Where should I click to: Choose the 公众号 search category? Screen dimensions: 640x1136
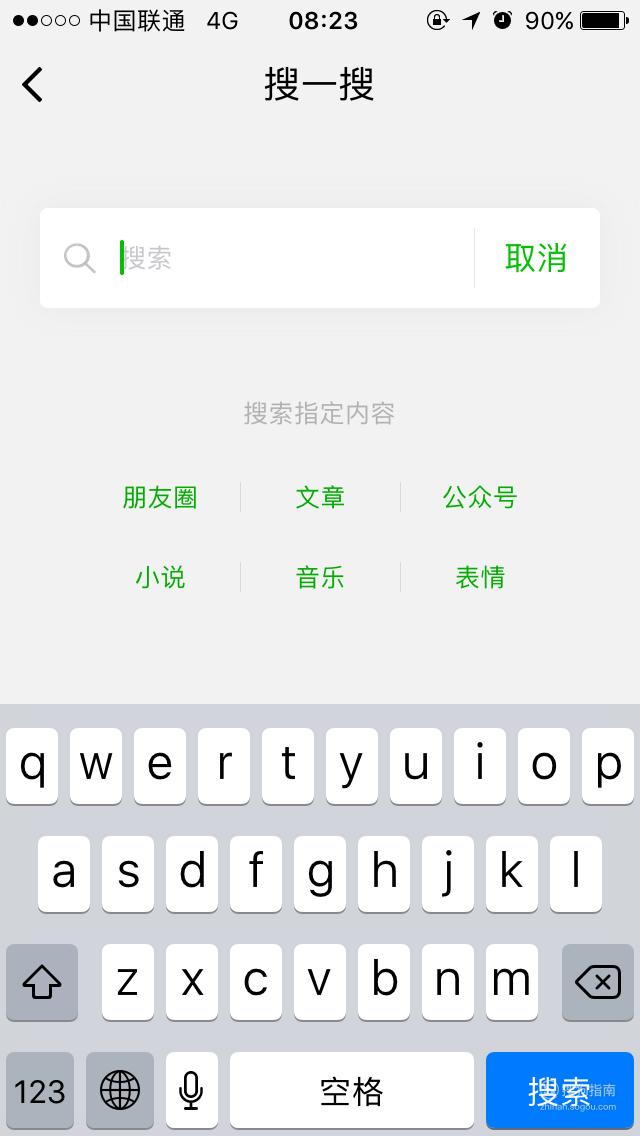480,498
